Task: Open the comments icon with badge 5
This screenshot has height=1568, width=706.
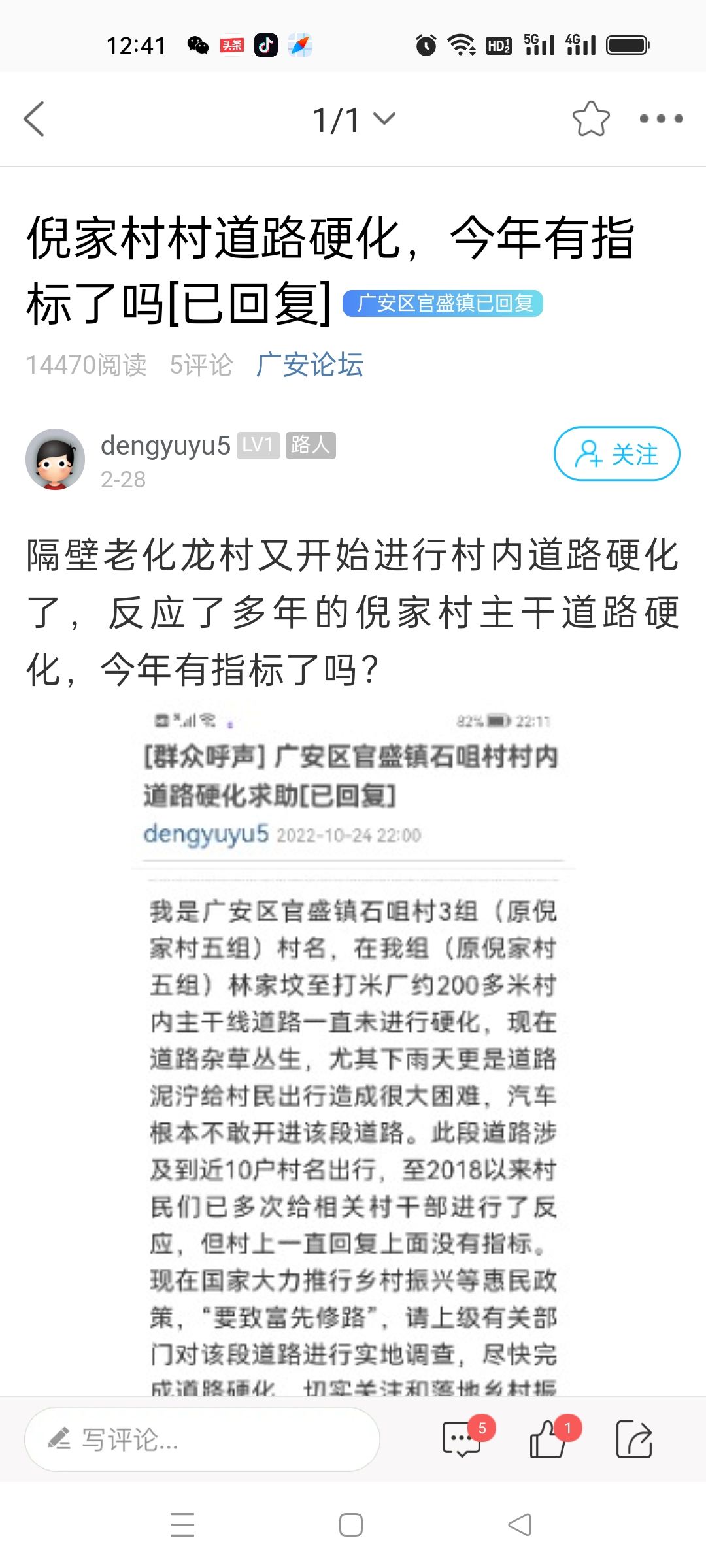Action: tap(463, 1439)
